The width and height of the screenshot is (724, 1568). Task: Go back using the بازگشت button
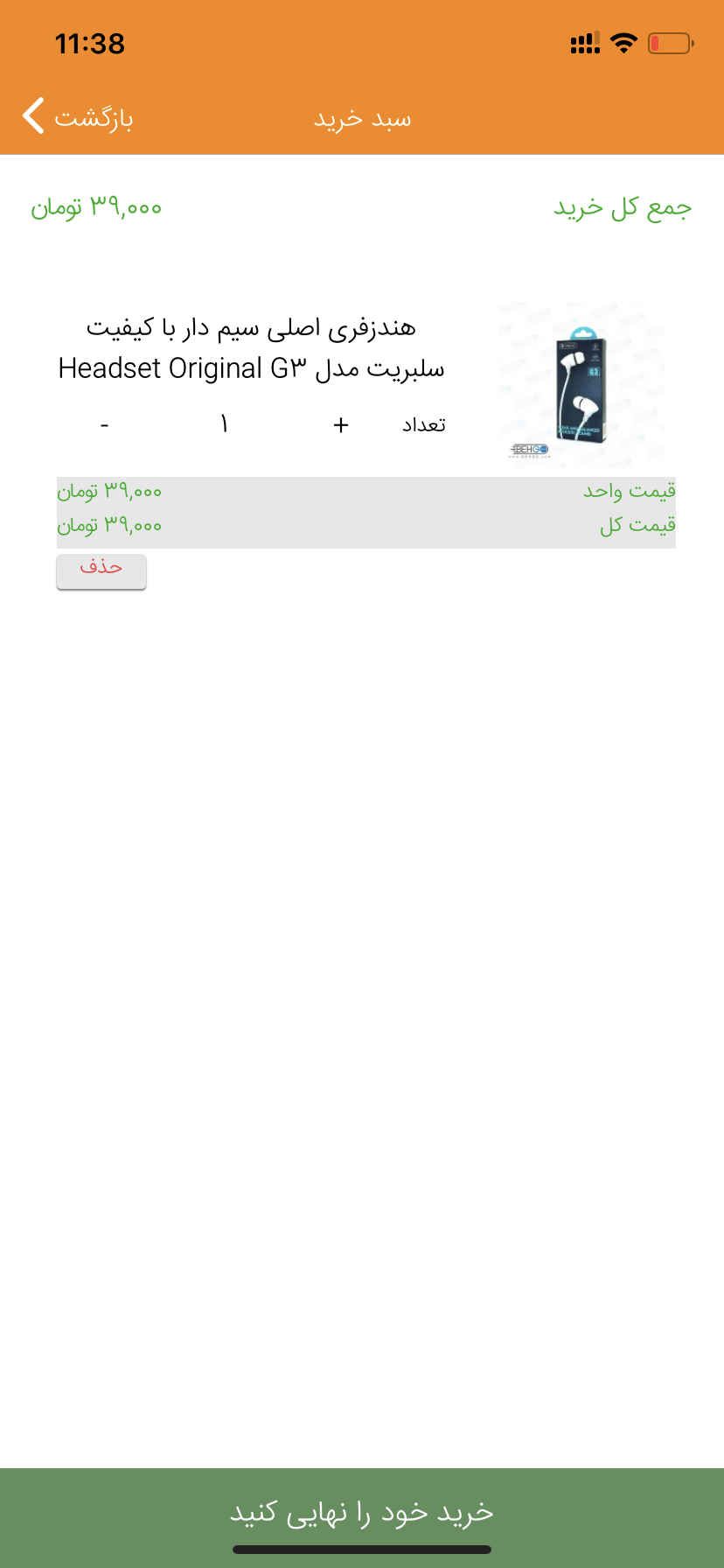point(77,116)
